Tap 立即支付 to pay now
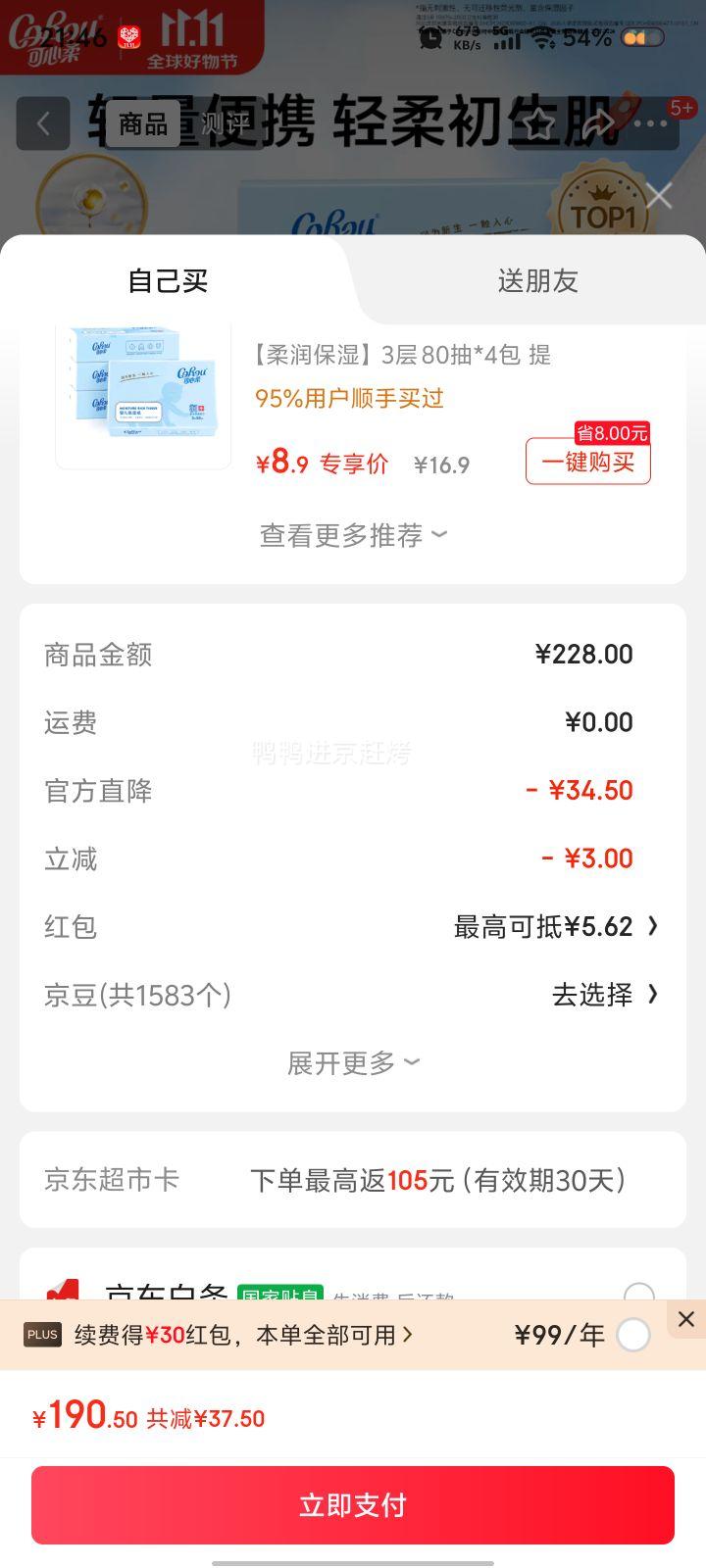The image size is (706, 1568). click(x=353, y=1505)
